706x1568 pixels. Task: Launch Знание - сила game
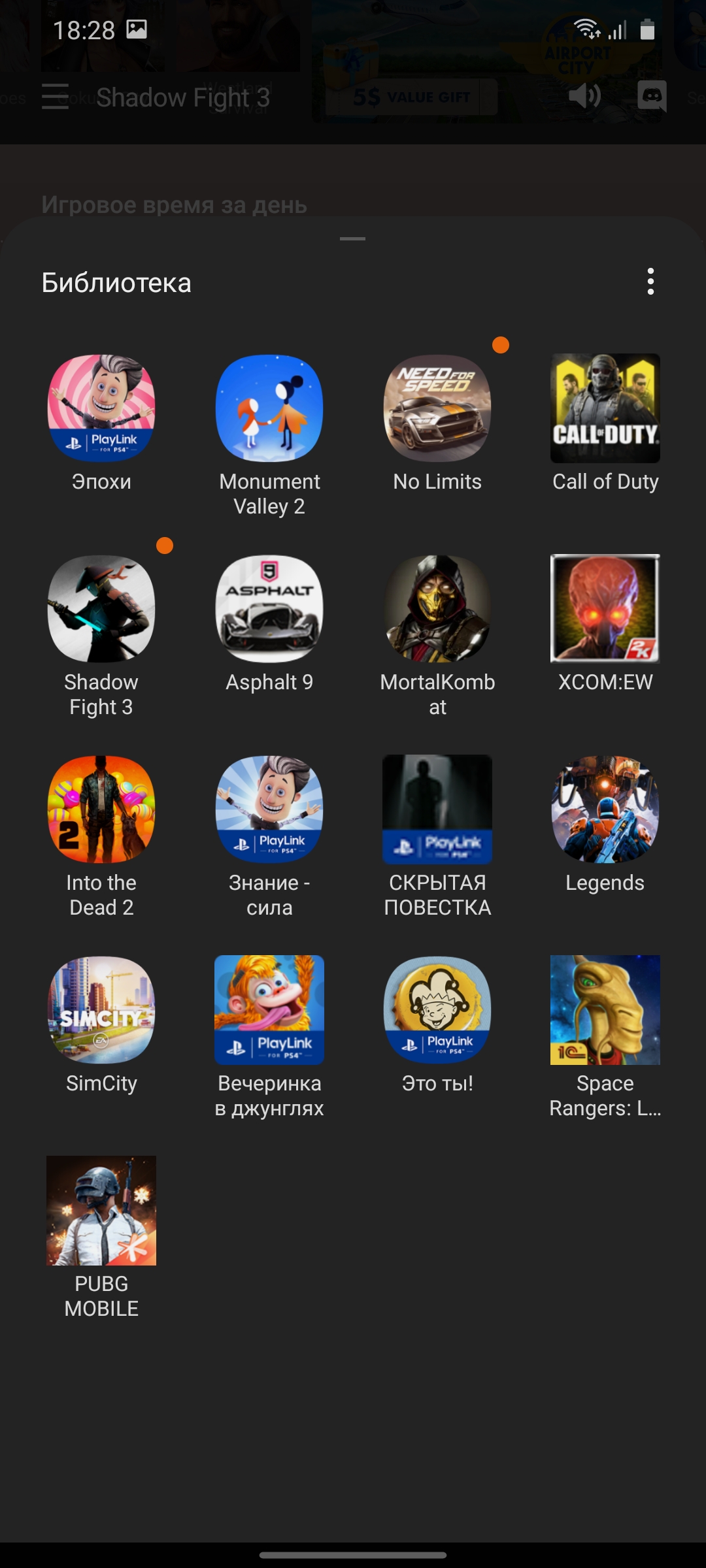point(269,809)
